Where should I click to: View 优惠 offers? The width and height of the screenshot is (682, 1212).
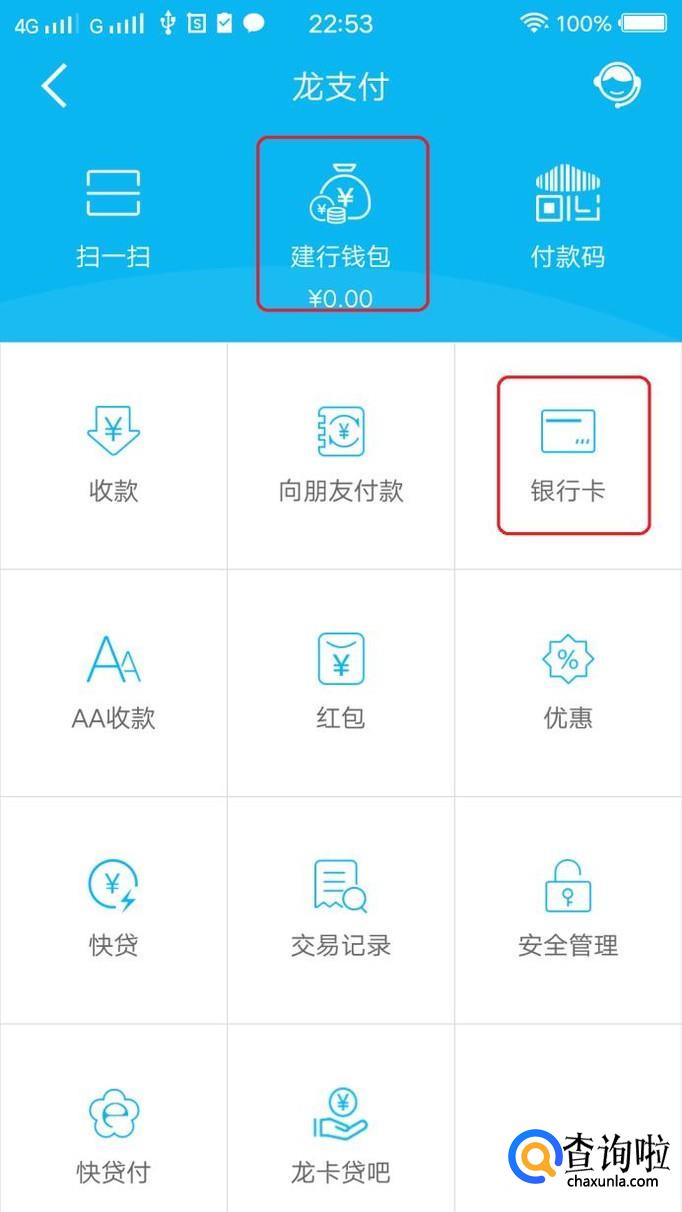point(568,683)
